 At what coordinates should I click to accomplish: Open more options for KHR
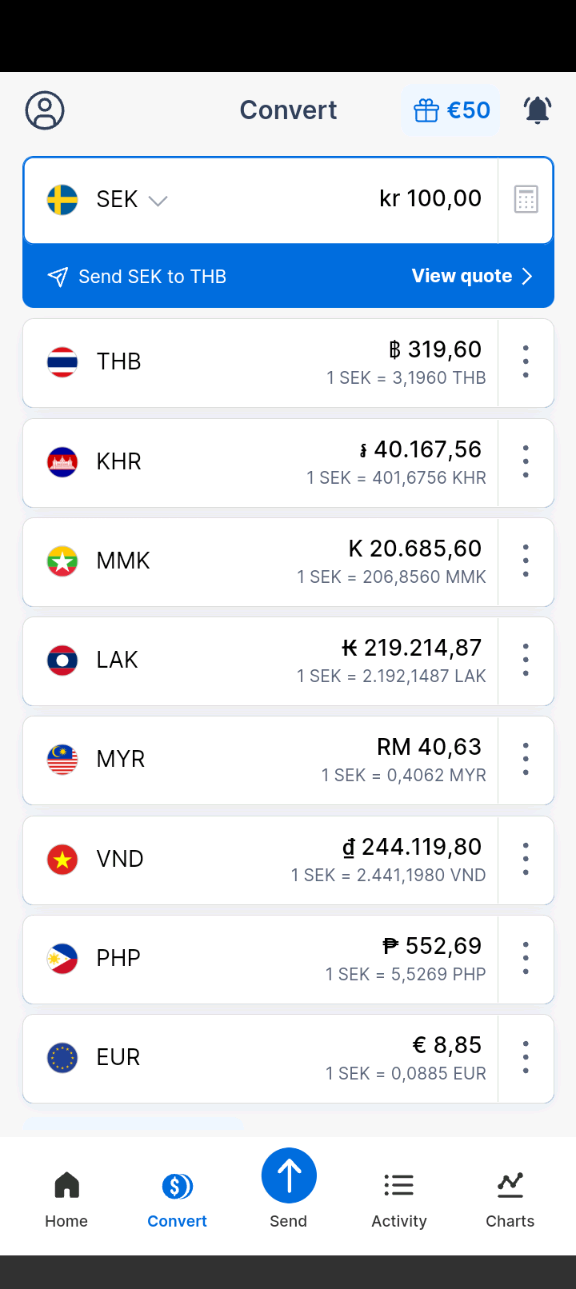coord(526,462)
